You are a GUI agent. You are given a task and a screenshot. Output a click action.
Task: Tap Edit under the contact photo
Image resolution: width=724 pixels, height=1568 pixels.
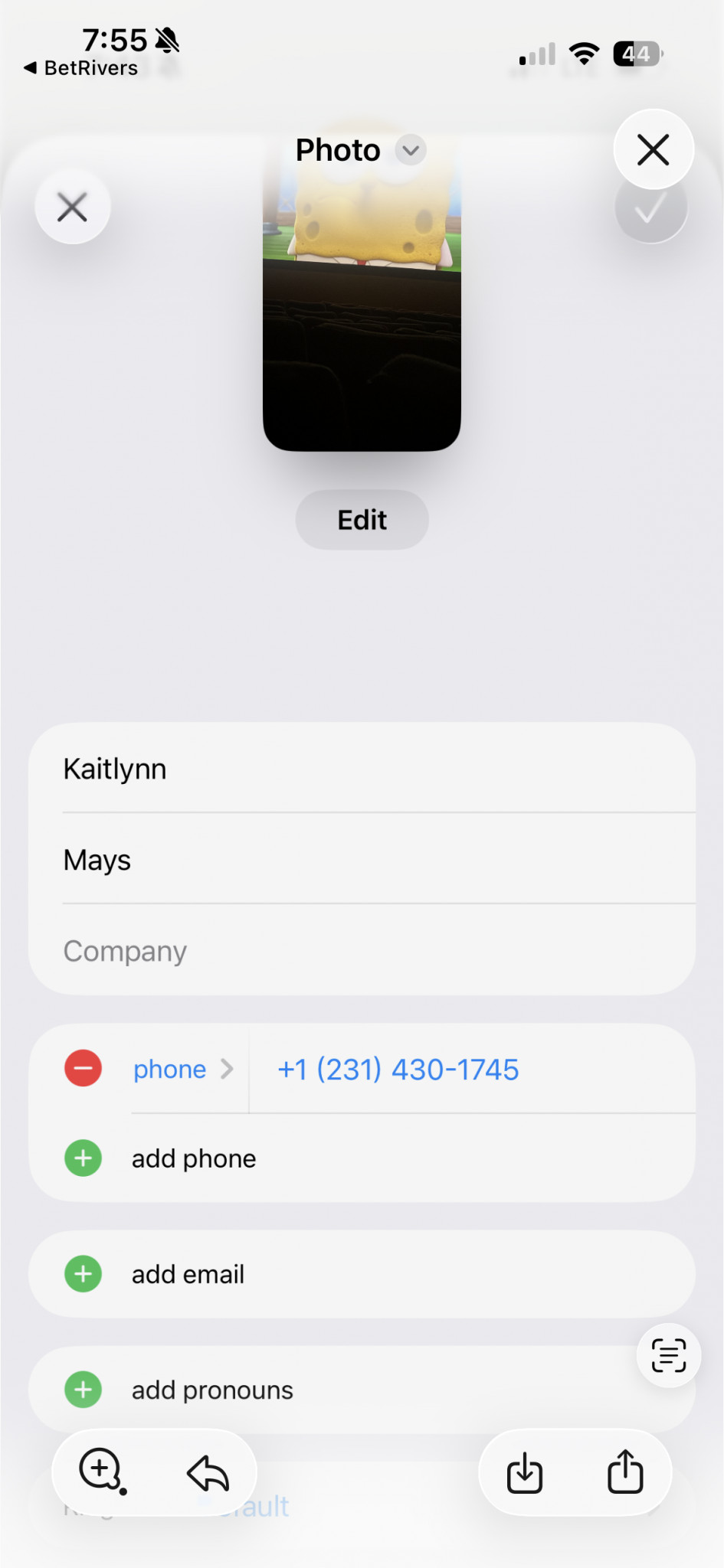[x=362, y=520]
